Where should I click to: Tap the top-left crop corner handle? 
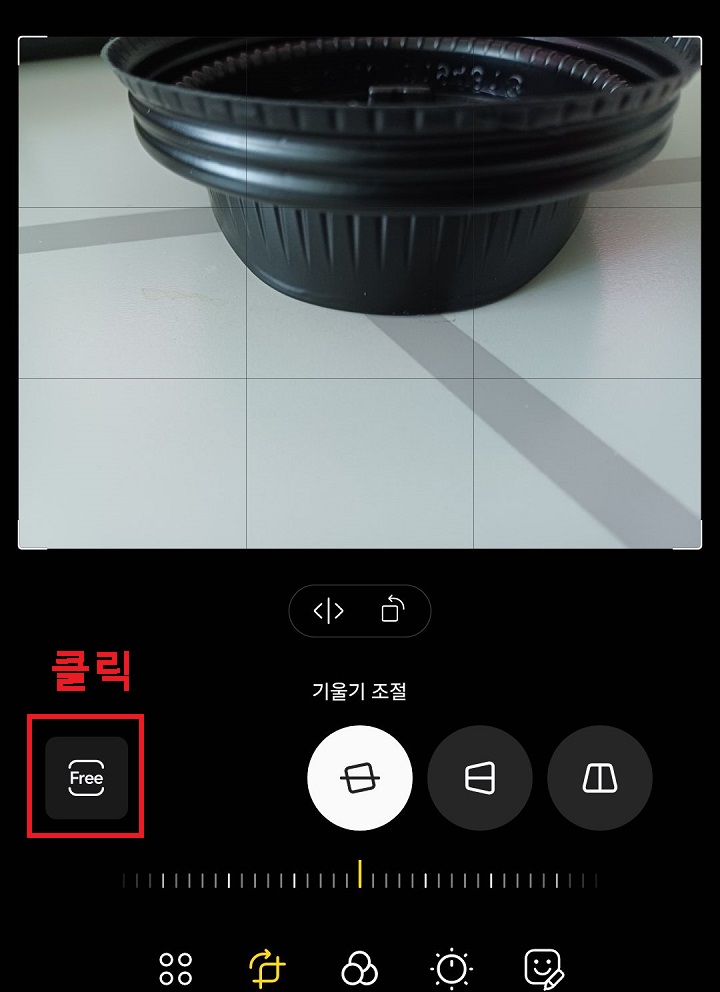[x=22, y=40]
